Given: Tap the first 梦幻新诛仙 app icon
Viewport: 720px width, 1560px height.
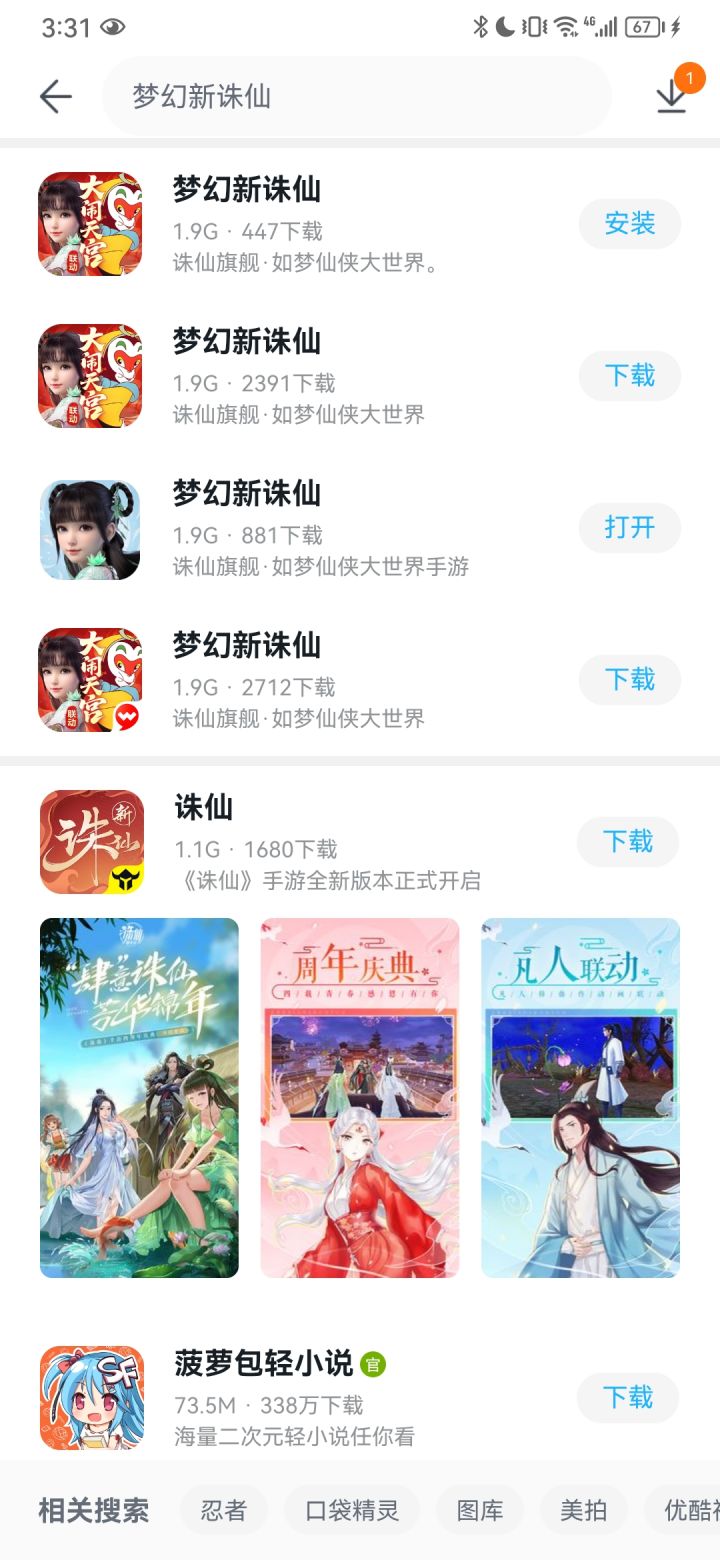Looking at the screenshot, I should [x=88, y=224].
